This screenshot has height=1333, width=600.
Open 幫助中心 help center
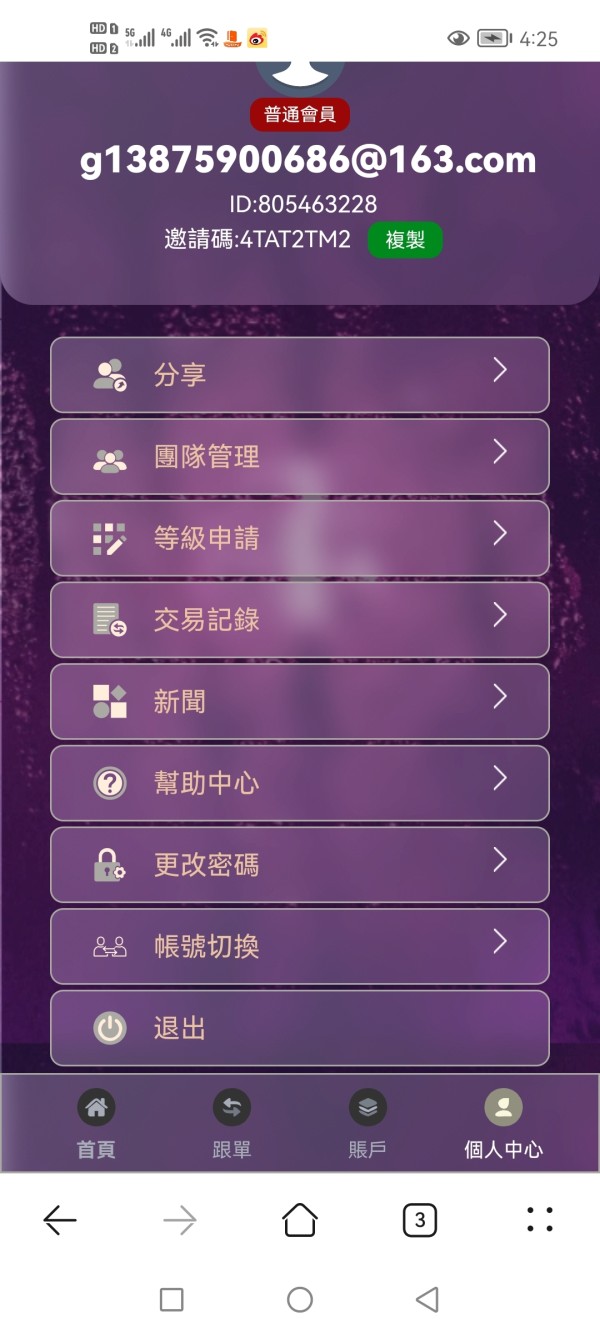[x=300, y=783]
